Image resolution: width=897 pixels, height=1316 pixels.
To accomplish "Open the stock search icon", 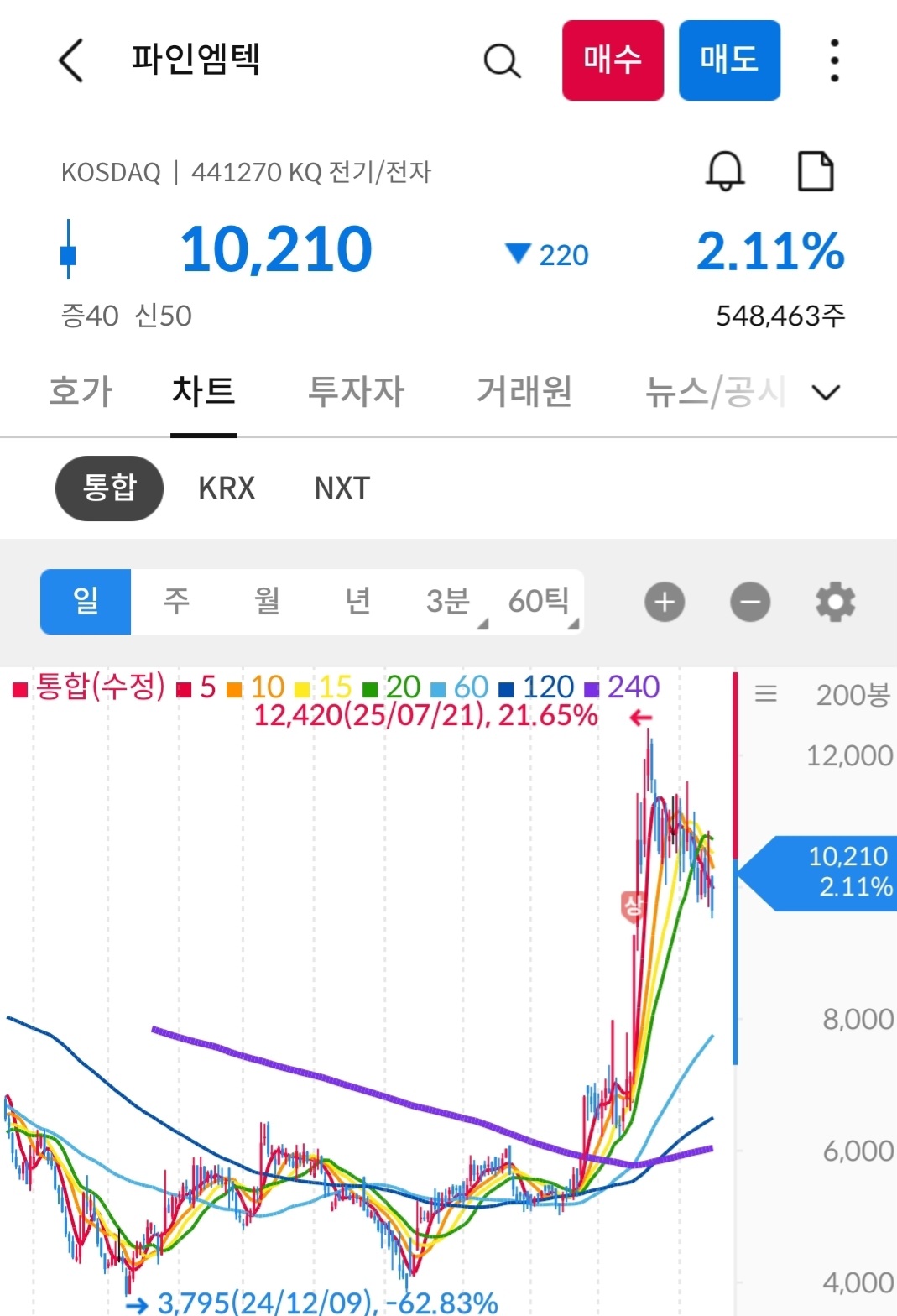I will click(502, 60).
